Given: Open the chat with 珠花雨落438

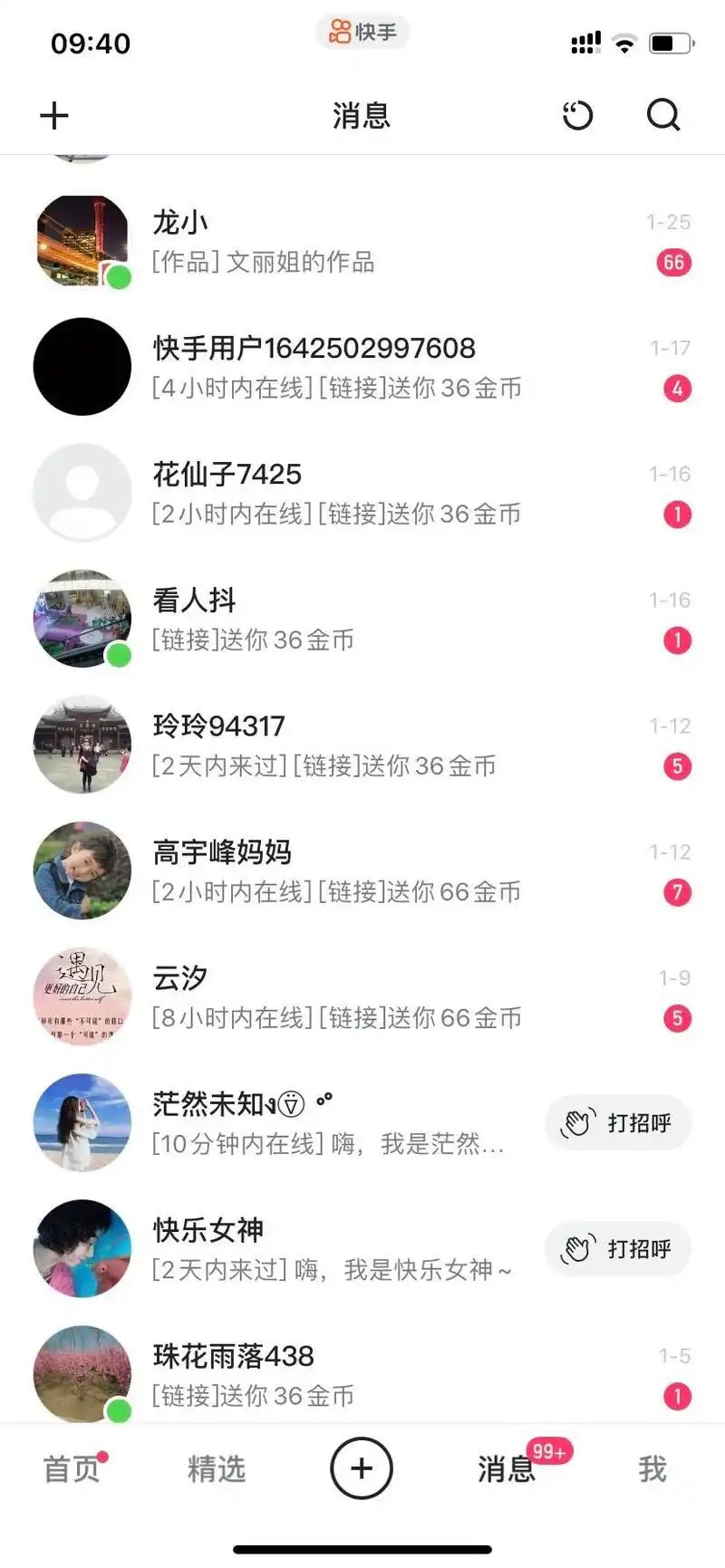Looking at the screenshot, I should (362, 1375).
